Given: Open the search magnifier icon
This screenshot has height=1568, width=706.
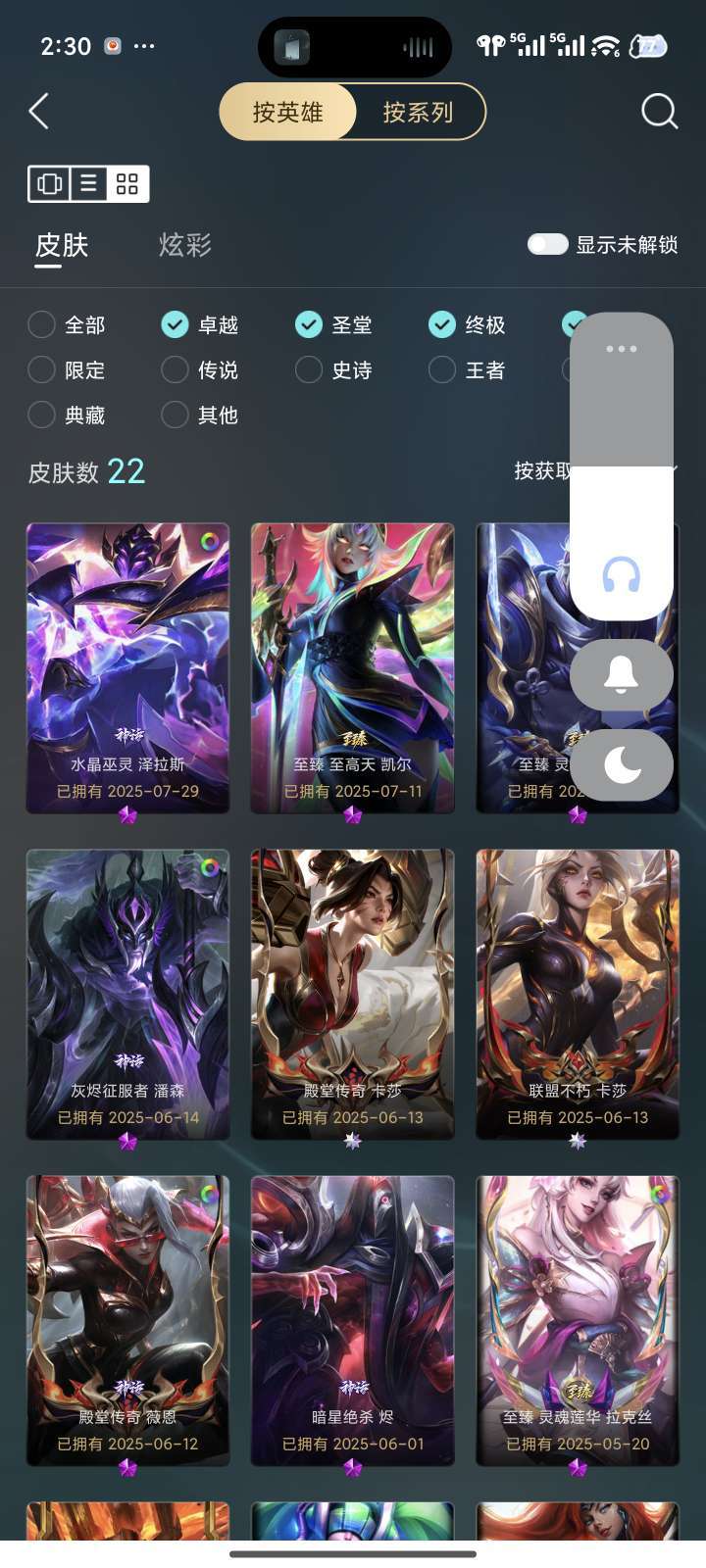Looking at the screenshot, I should (659, 112).
